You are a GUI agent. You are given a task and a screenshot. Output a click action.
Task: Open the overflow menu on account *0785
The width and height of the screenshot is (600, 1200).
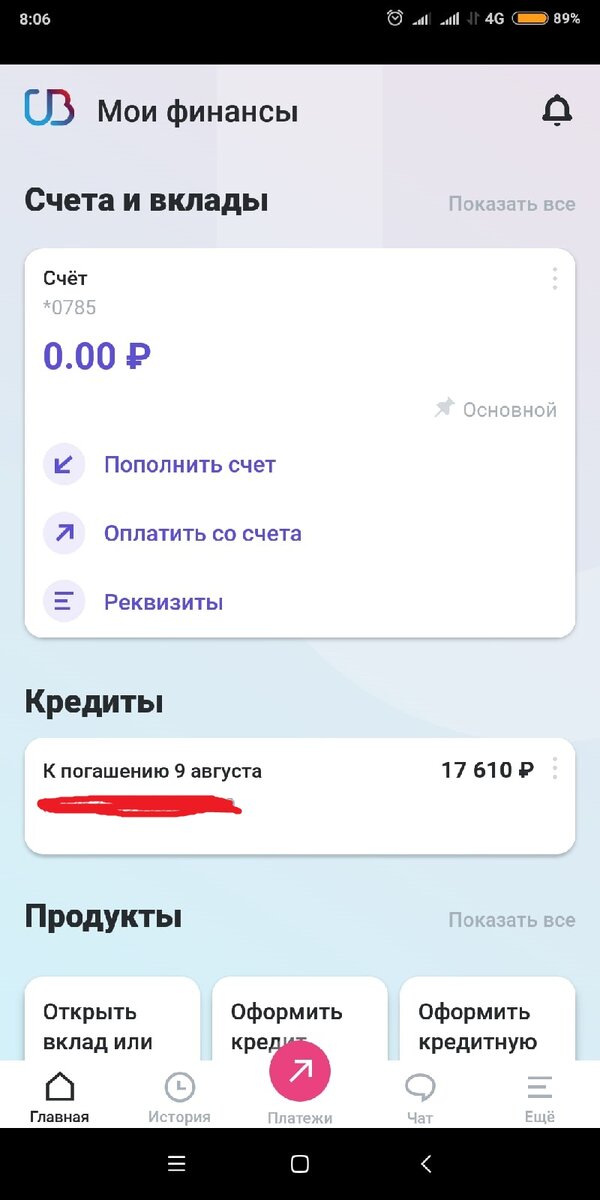tap(555, 279)
